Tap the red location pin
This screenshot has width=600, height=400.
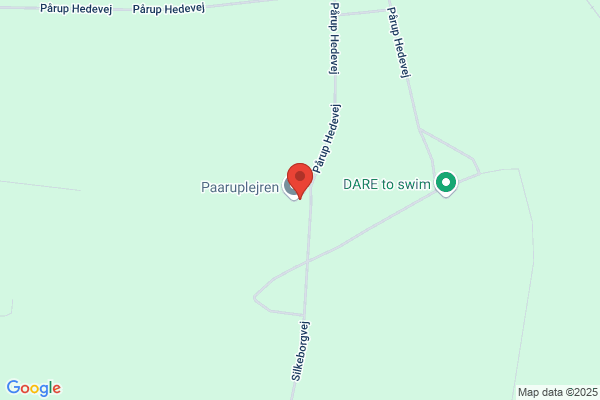(x=300, y=181)
